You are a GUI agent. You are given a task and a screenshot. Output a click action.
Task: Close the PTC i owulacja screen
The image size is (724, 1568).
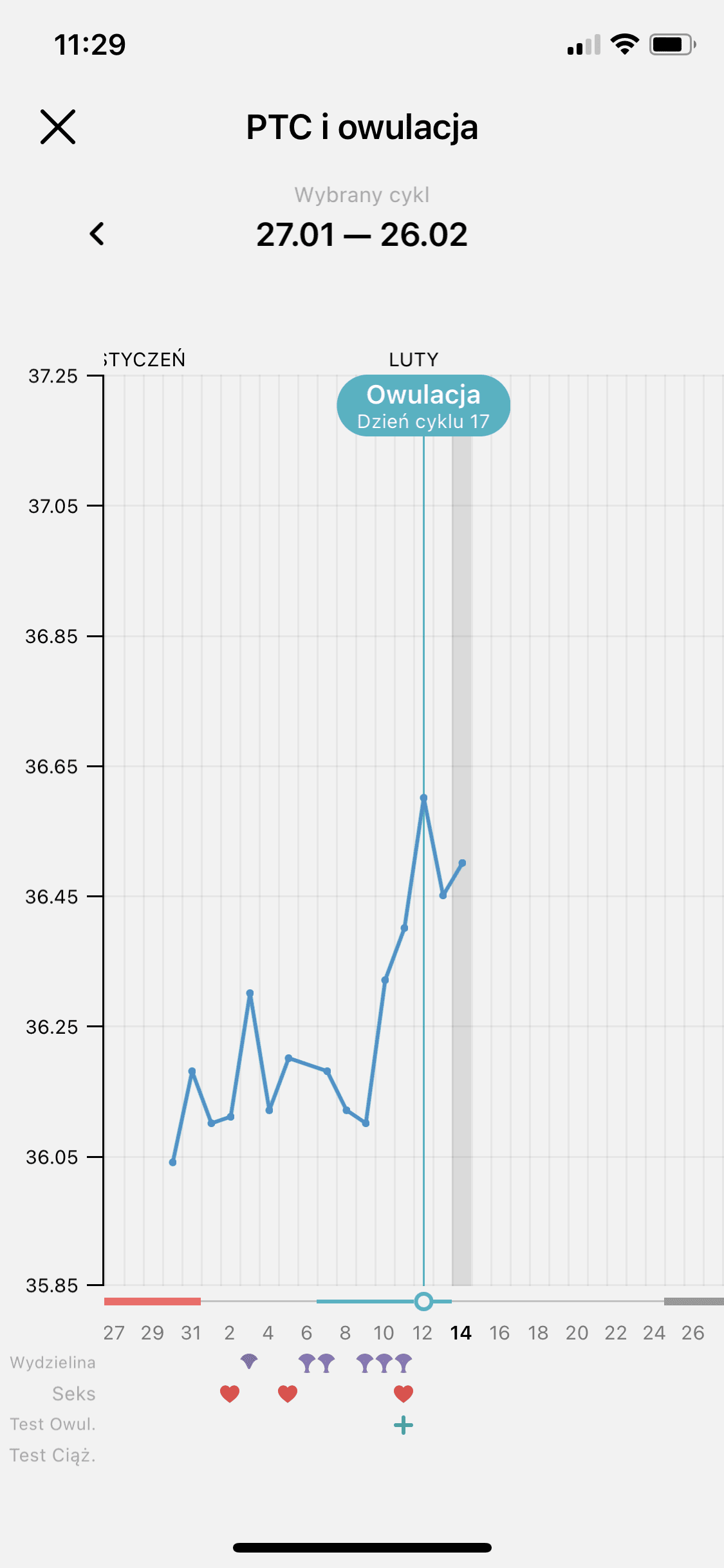click(58, 126)
